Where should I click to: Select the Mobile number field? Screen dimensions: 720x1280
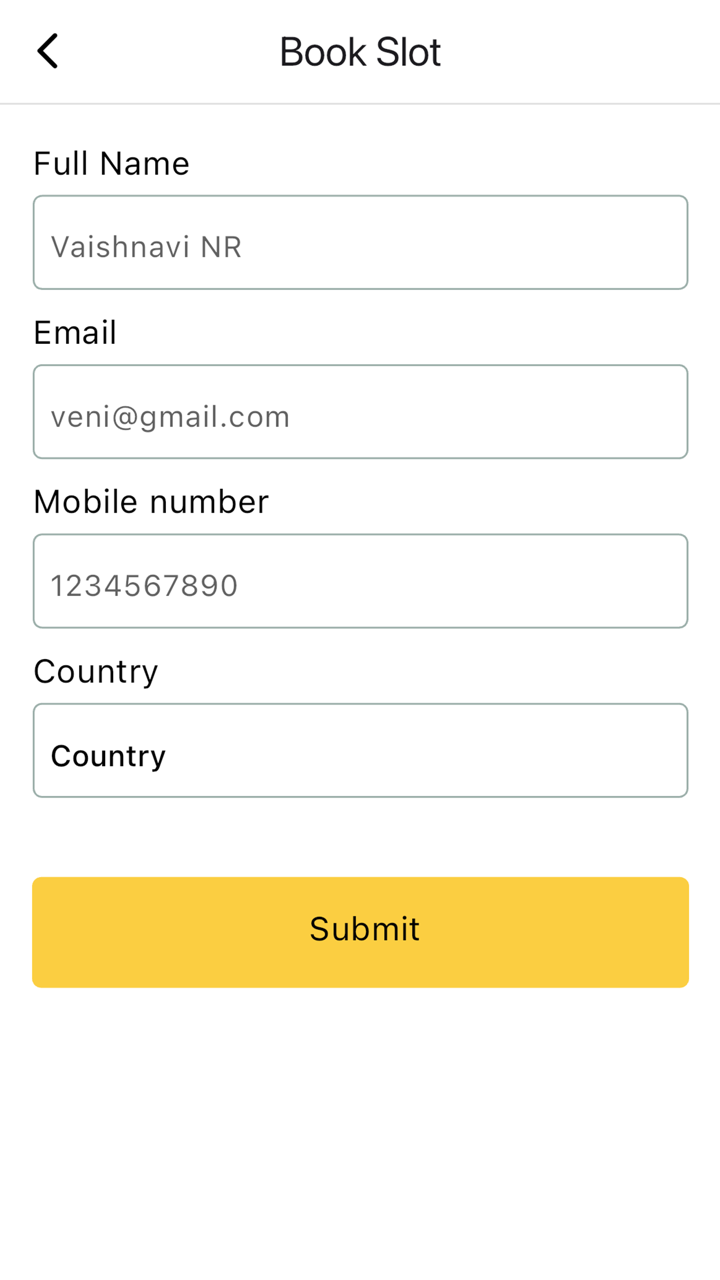pos(360,581)
